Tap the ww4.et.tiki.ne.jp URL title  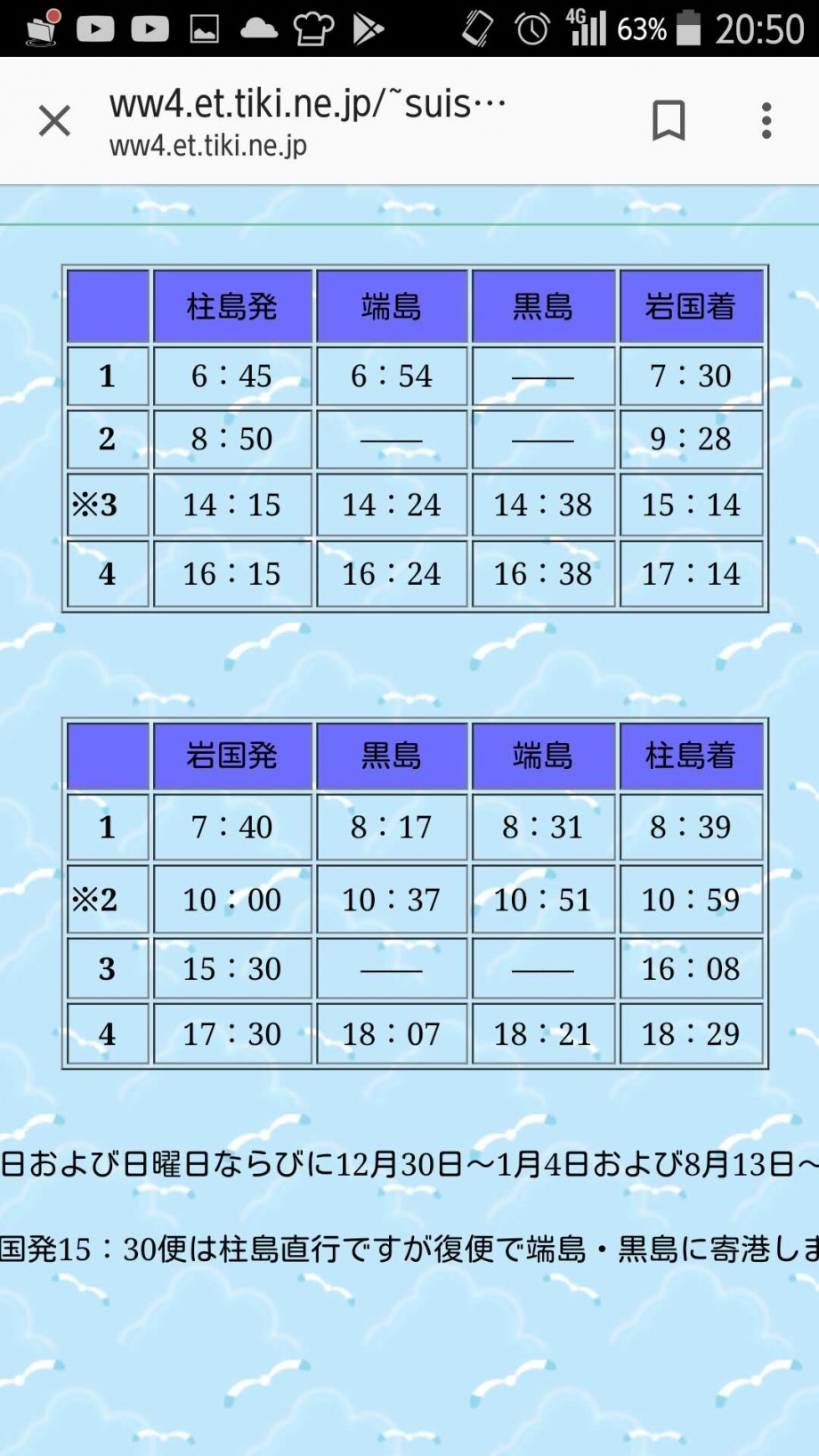click(x=308, y=104)
